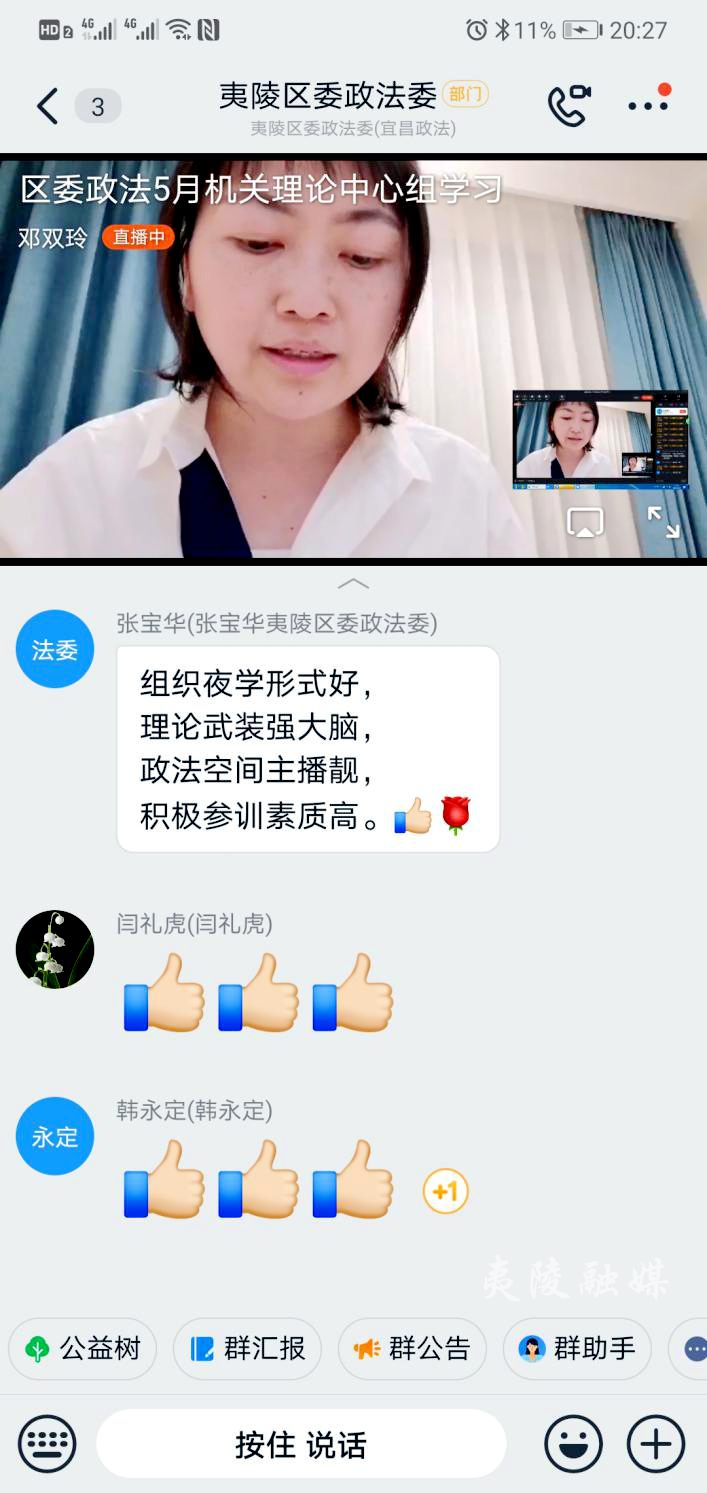Tap +1 to repeat 韩永定's thumbs-up
This screenshot has height=1493, width=707.
(x=446, y=1191)
